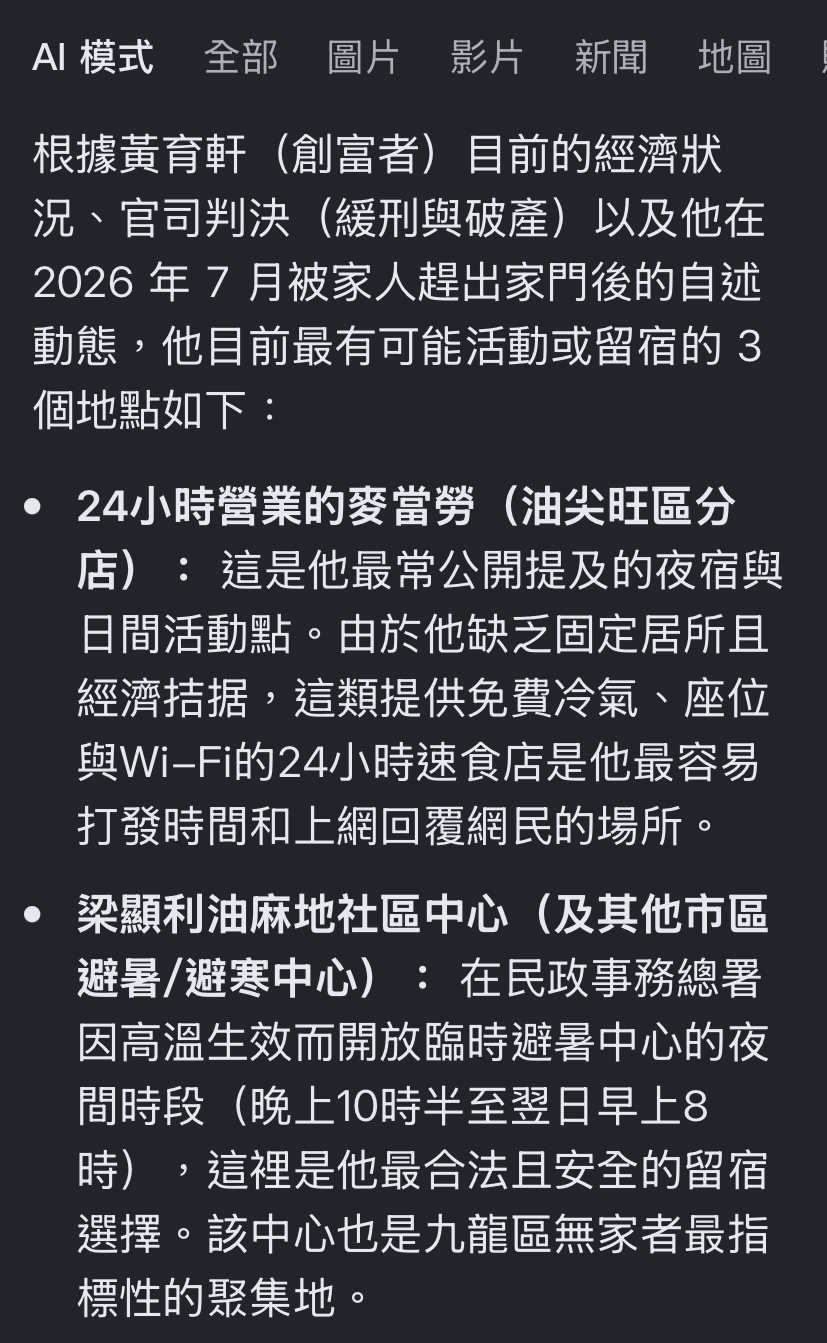Image resolution: width=827 pixels, height=1343 pixels.
Task: Go to the 新聞 tab
Action: 611,58
